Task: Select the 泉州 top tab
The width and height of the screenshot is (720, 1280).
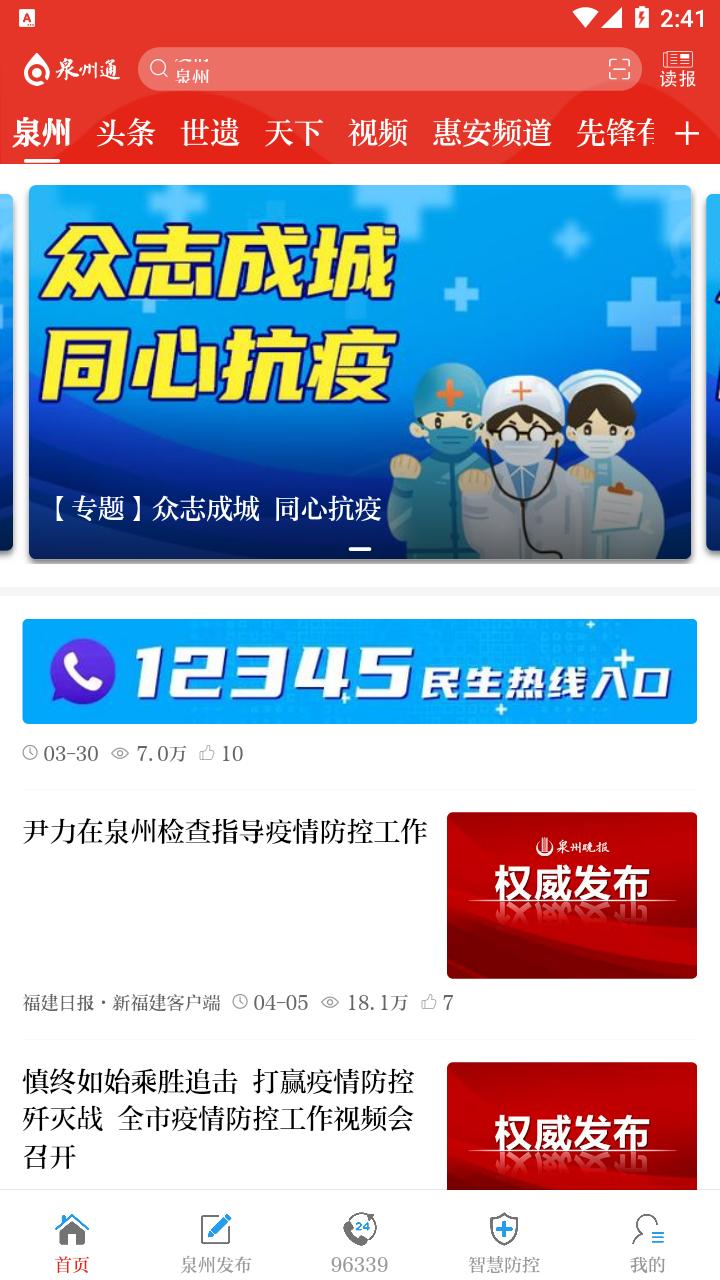Action: click(x=42, y=133)
